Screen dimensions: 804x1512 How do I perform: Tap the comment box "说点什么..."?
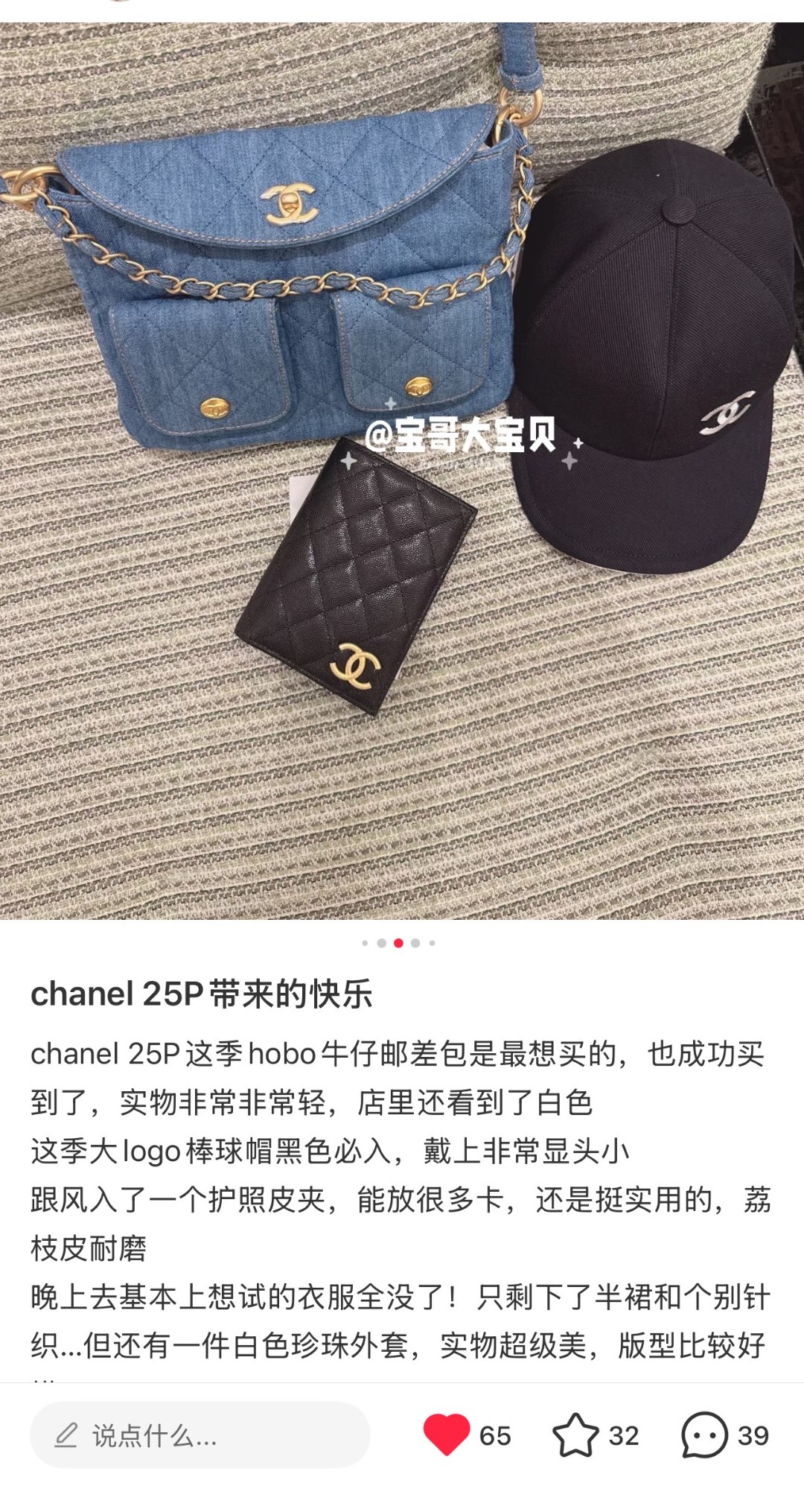click(200, 1435)
